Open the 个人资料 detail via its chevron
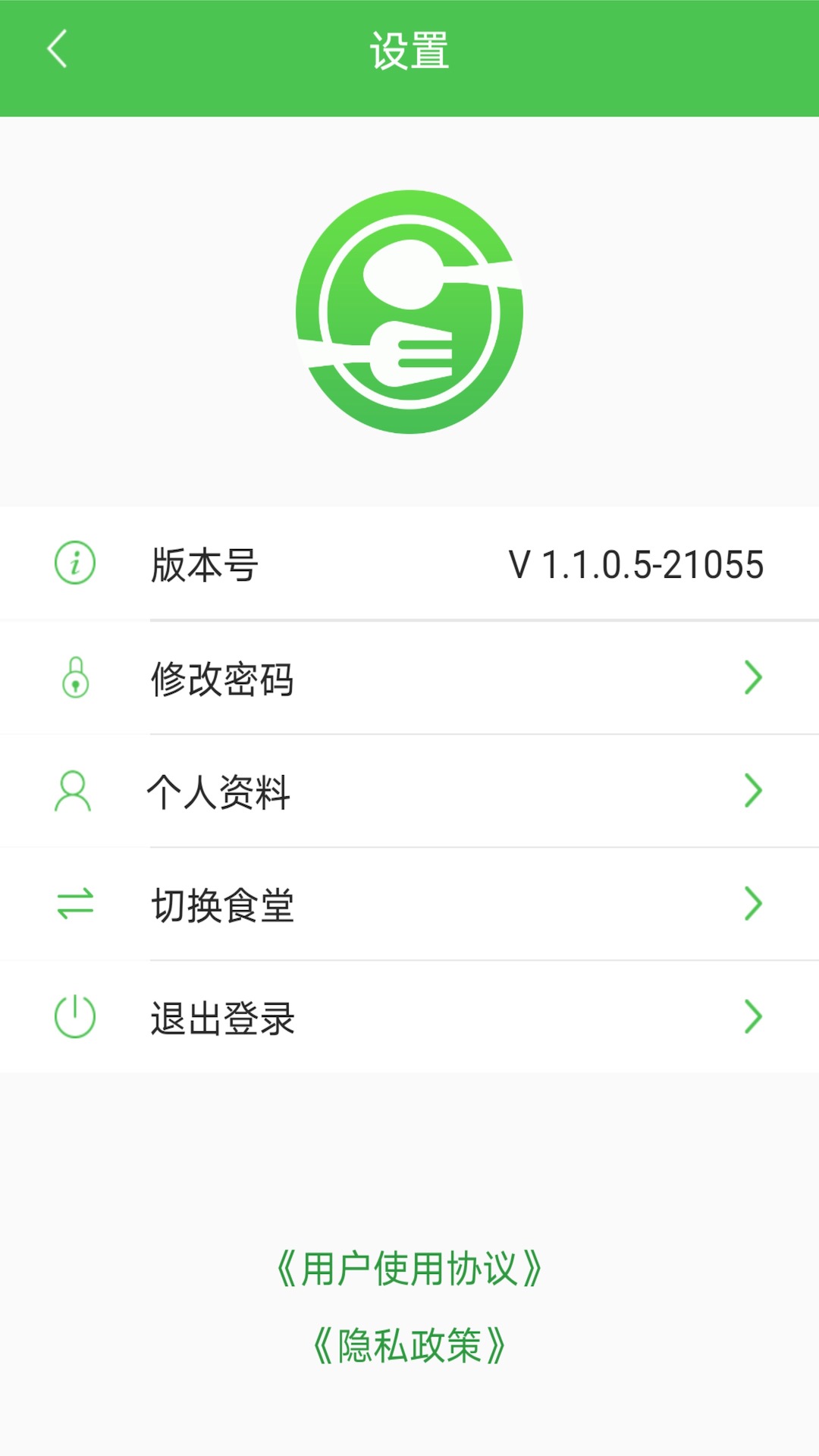The height and width of the screenshot is (1456, 819). pyautogui.click(x=752, y=790)
